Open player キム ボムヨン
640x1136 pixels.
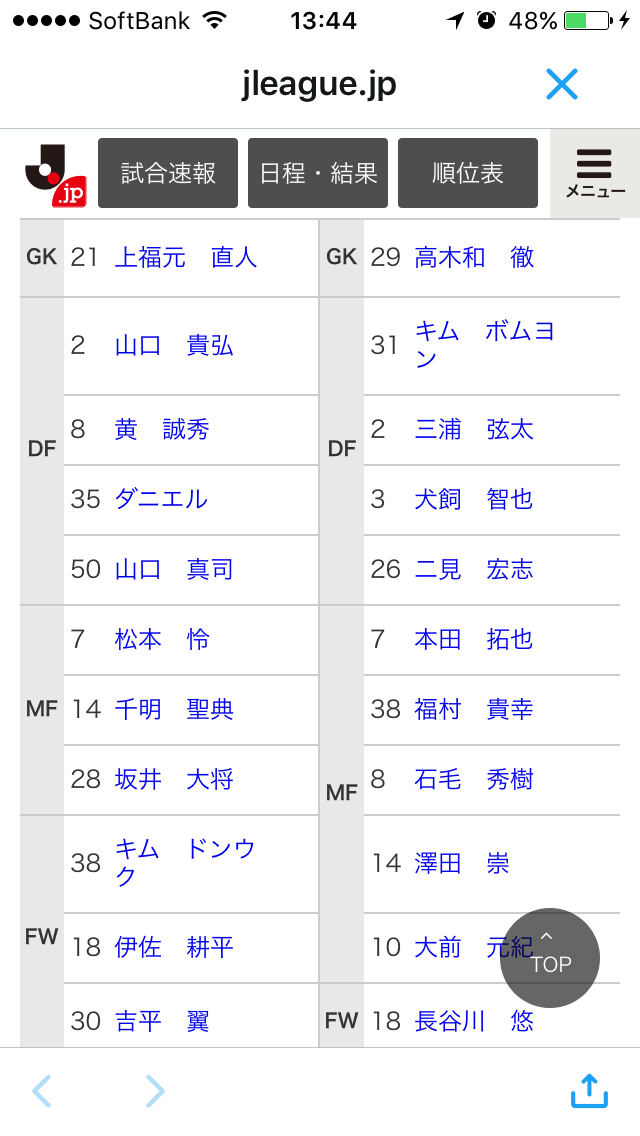[485, 345]
